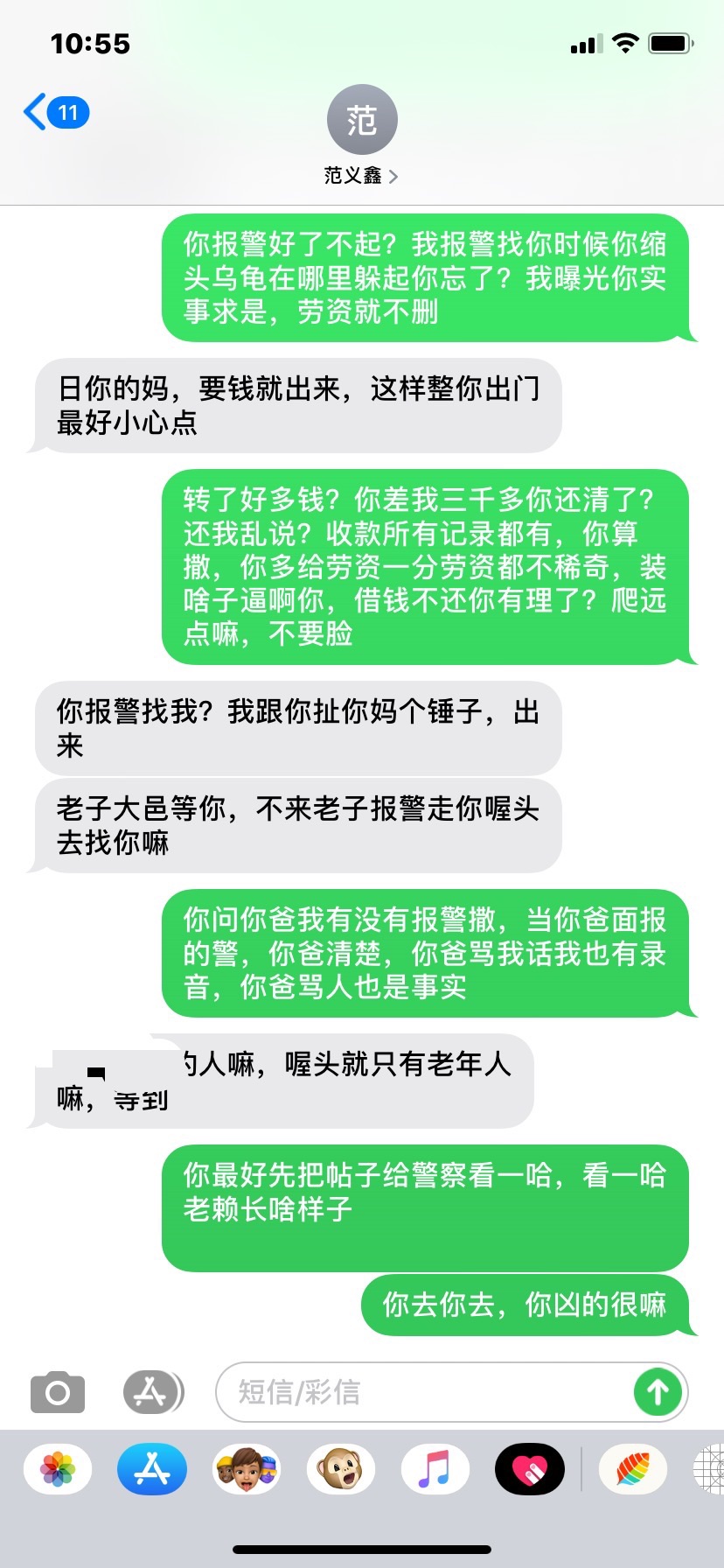Open the App Store iMessage app

tap(152, 1468)
